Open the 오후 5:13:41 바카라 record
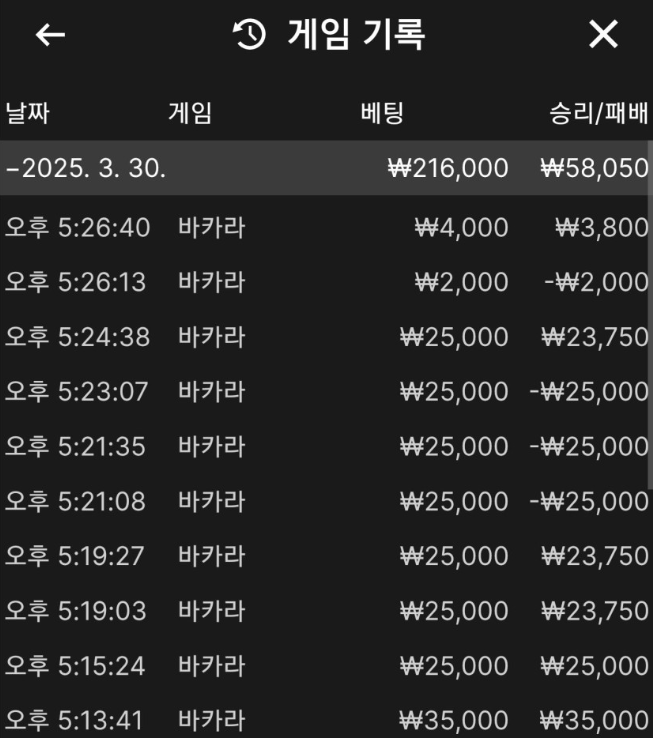 tap(326, 719)
